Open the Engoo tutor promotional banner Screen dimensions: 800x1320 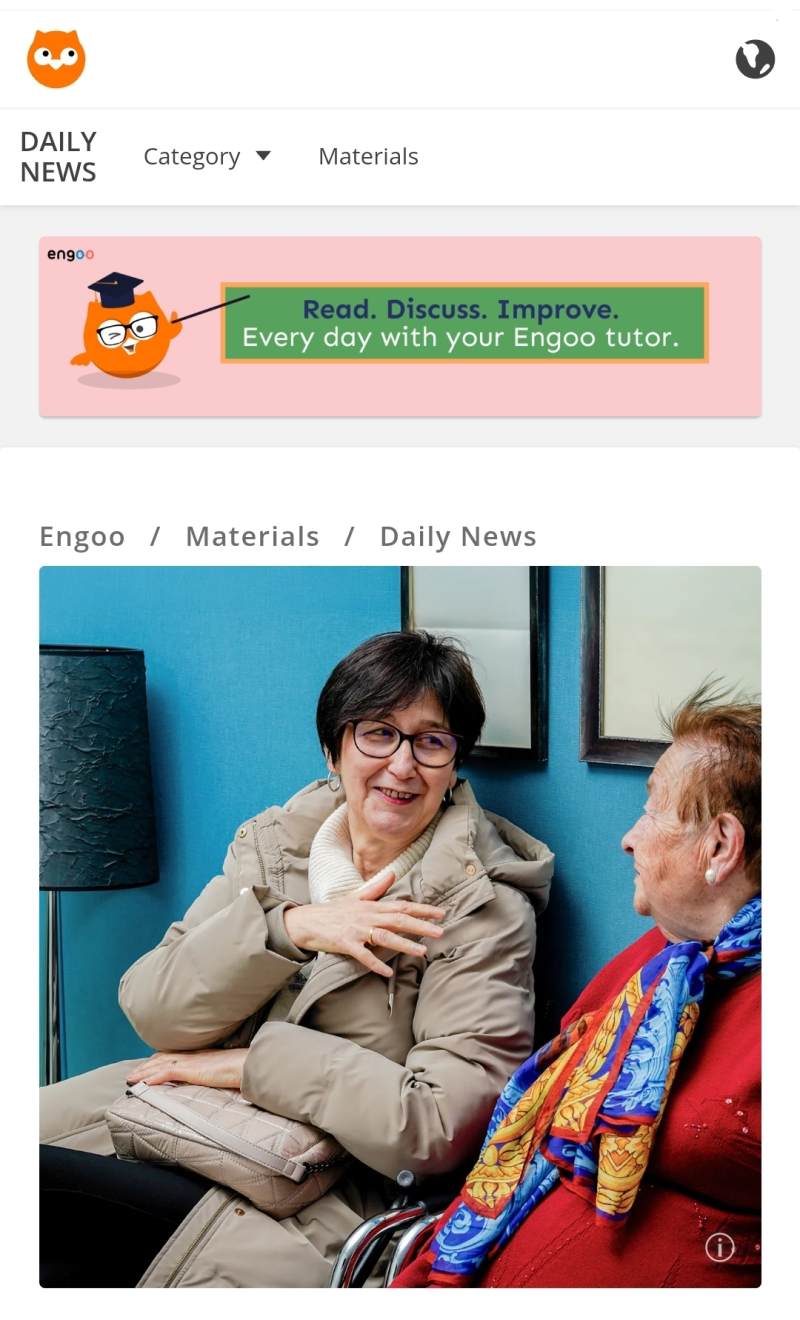(x=400, y=327)
